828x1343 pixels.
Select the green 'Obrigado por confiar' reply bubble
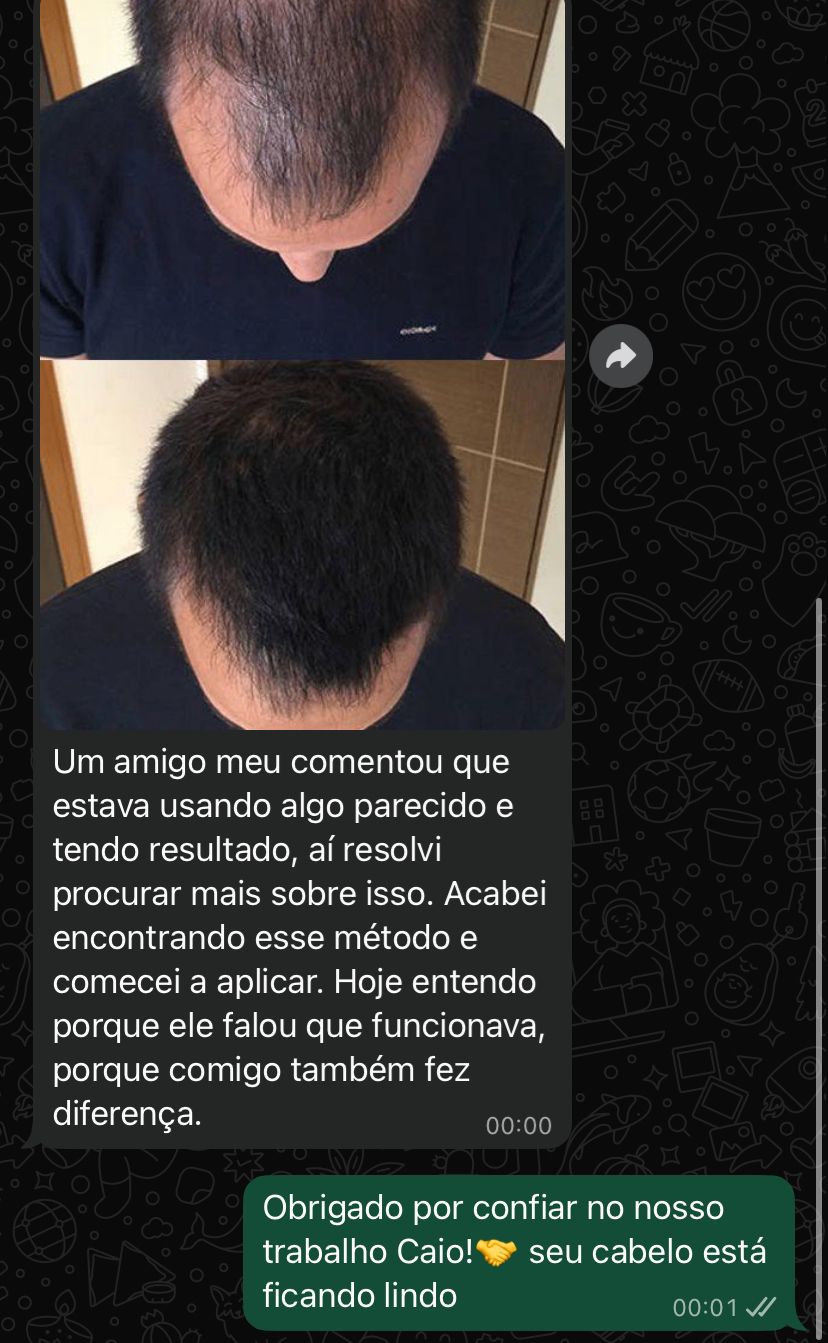pyautogui.click(x=520, y=1250)
